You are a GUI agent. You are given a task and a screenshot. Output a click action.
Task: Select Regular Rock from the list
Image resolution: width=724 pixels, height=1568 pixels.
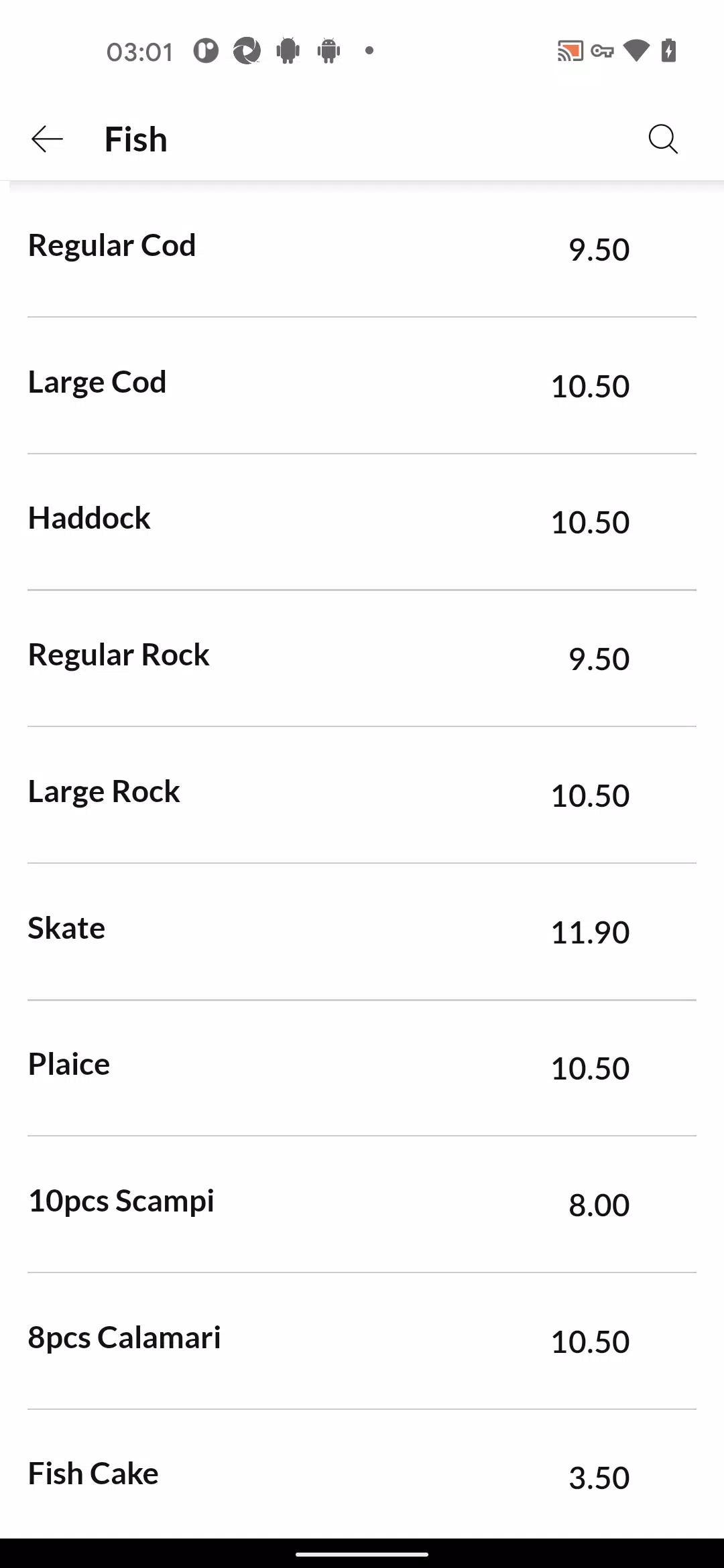[x=362, y=659]
